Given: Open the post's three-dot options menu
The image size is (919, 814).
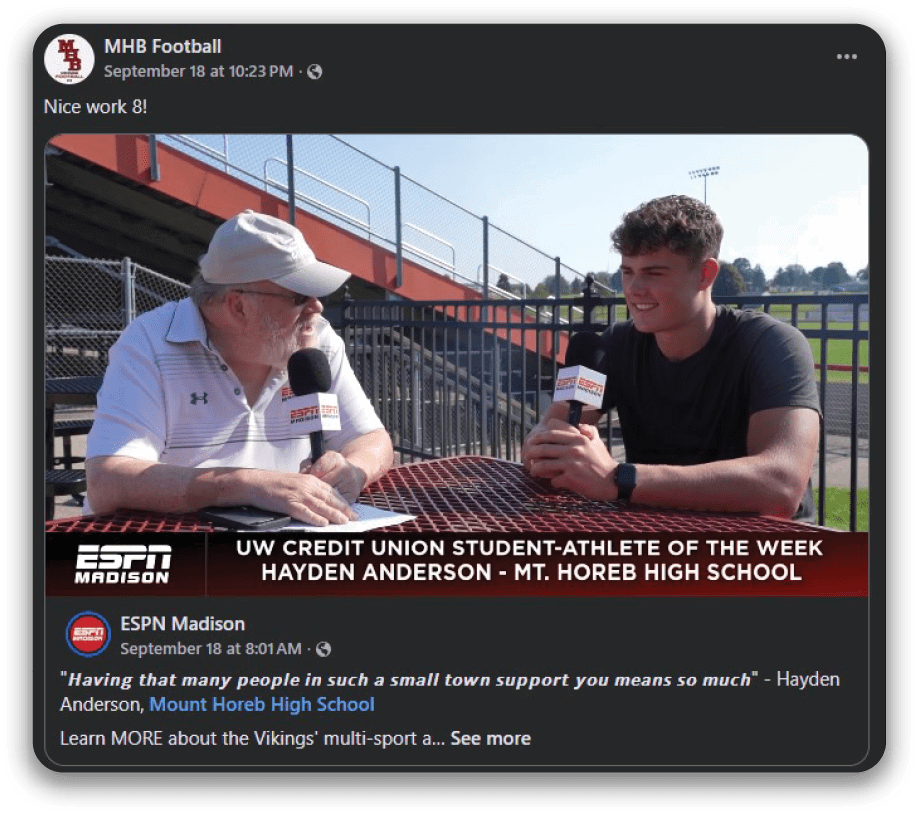Looking at the screenshot, I should pos(846,57).
